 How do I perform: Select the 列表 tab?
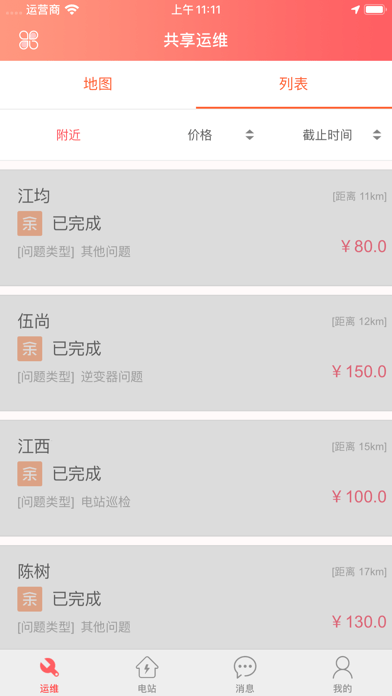pos(293,84)
